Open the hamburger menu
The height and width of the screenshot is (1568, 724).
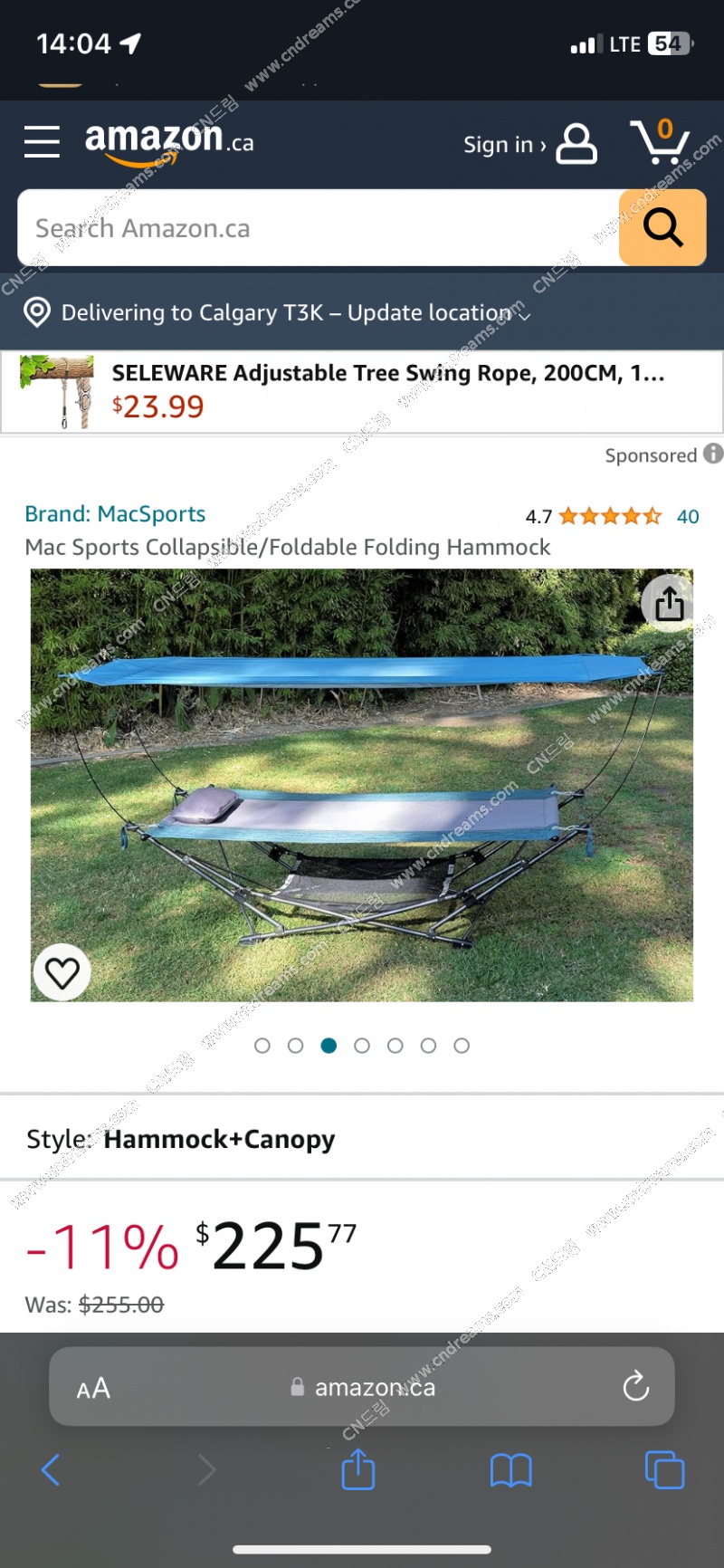(x=42, y=142)
